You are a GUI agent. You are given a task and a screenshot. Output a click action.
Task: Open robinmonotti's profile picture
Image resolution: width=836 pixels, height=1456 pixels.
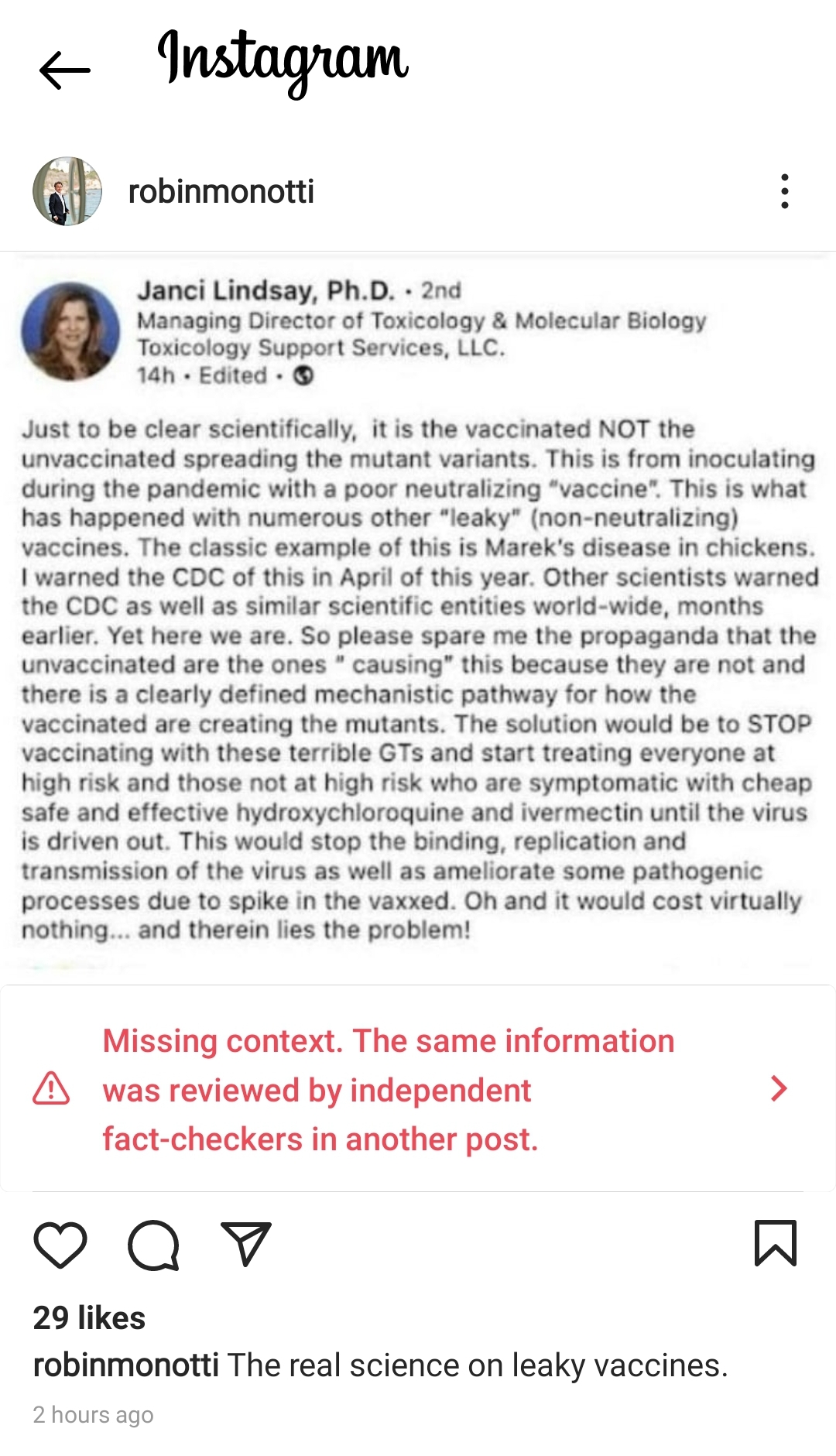point(67,191)
